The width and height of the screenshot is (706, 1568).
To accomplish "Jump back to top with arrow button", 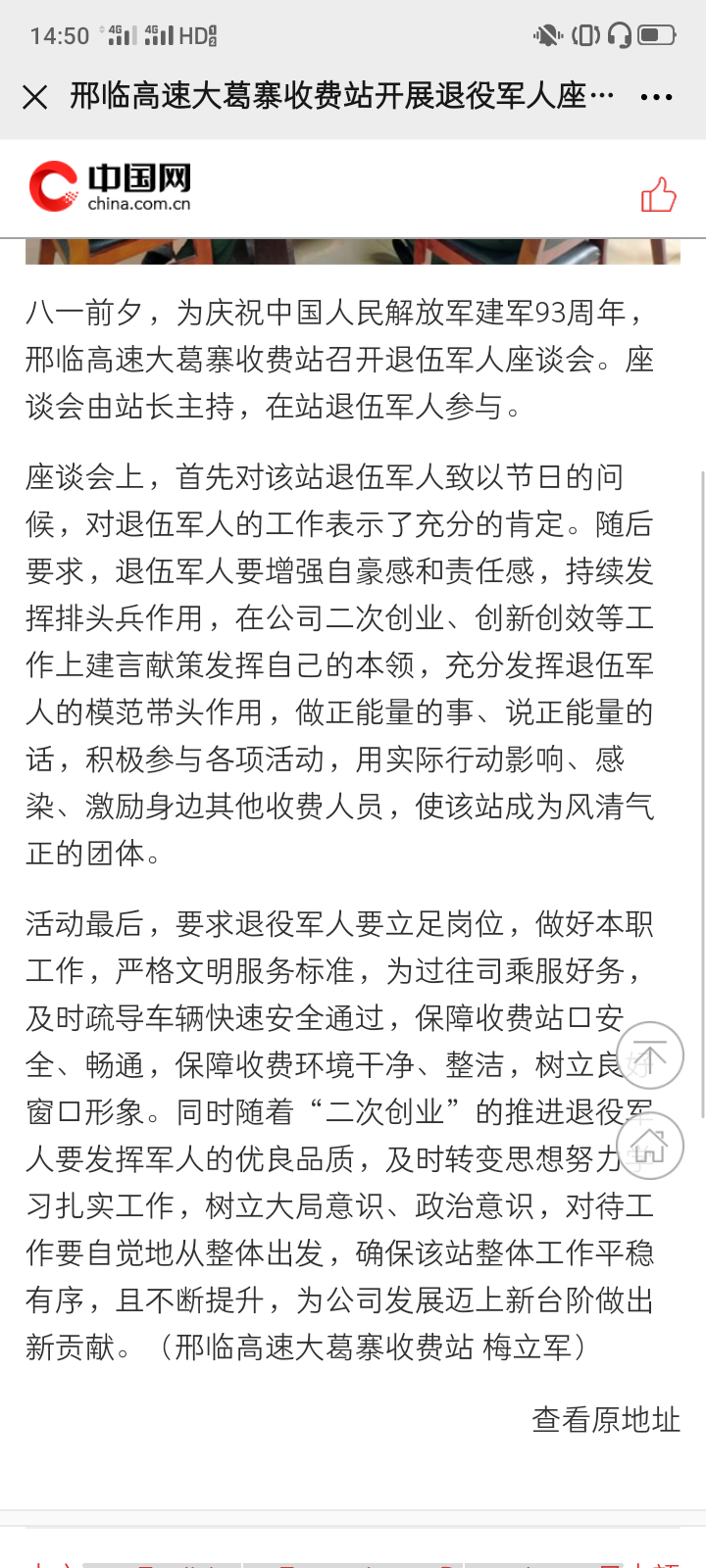I will (x=649, y=1055).
